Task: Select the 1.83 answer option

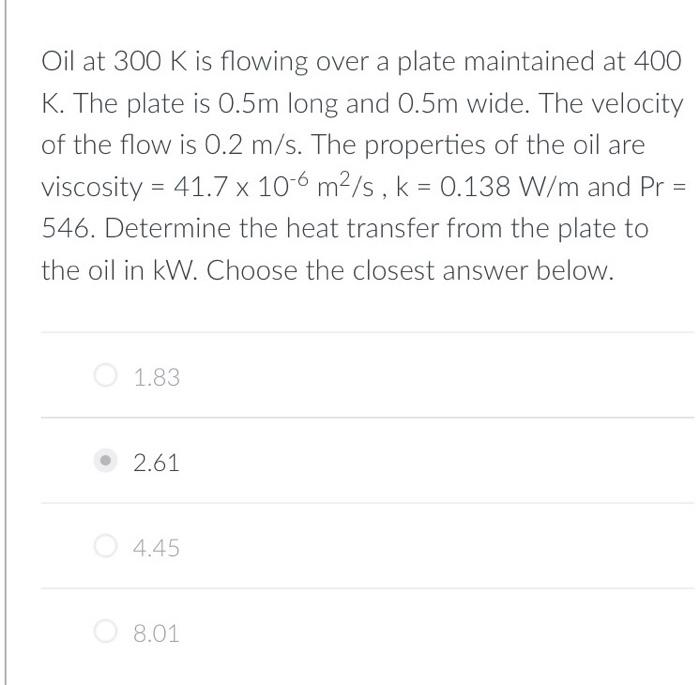Action: click(106, 377)
